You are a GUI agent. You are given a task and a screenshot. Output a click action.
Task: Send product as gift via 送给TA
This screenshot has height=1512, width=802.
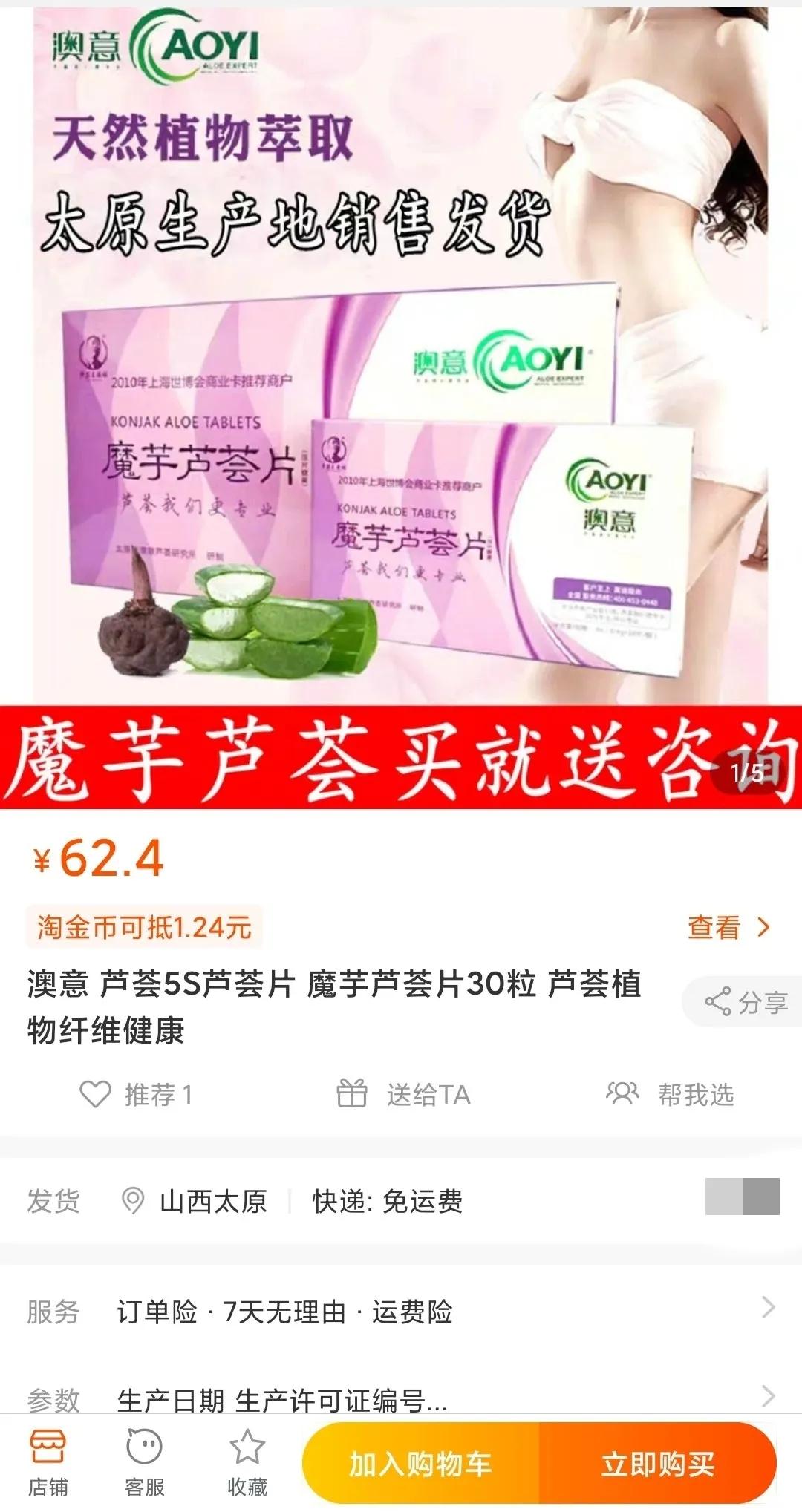pos(403,1094)
